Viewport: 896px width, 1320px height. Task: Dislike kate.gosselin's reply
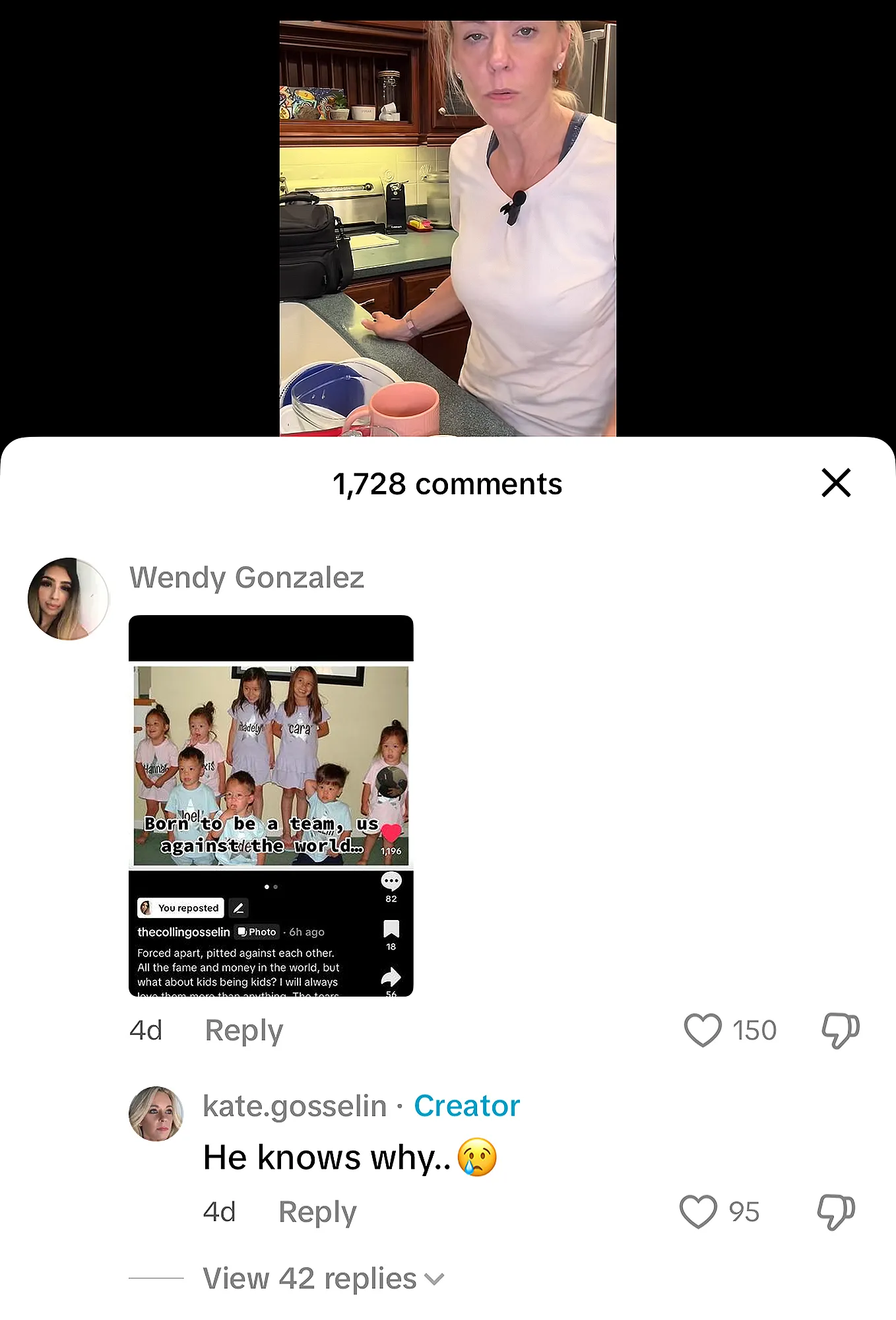tap(835, 1212)
